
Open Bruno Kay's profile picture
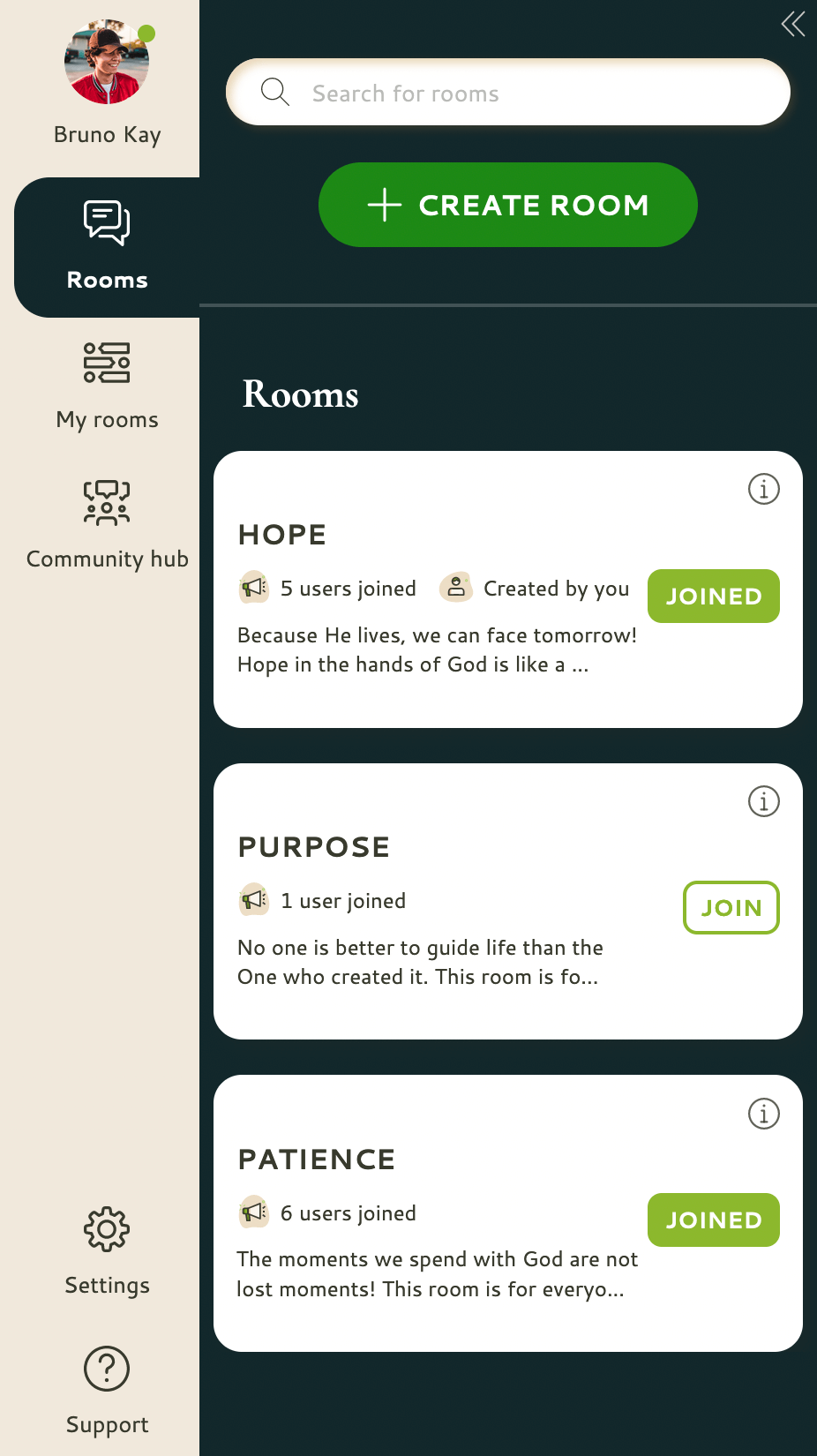107,62
